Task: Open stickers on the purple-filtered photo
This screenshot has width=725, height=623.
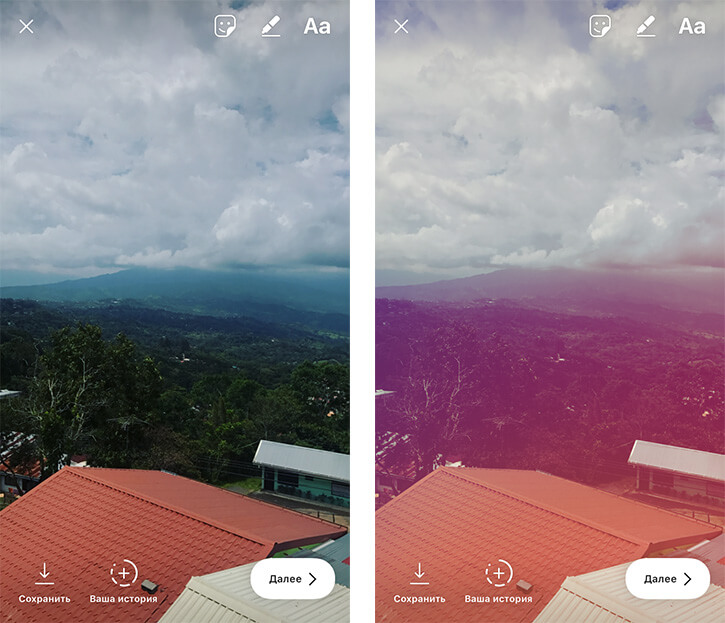Action: [x=601, y=27]
